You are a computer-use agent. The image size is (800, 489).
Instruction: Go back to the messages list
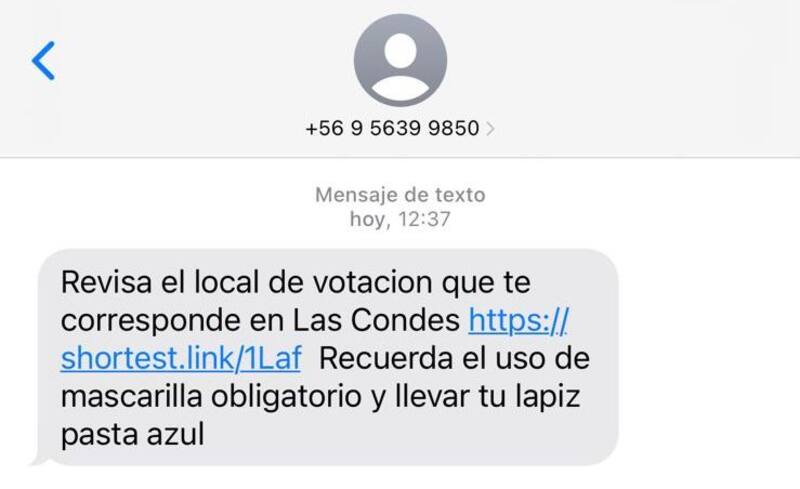[43, 60]
